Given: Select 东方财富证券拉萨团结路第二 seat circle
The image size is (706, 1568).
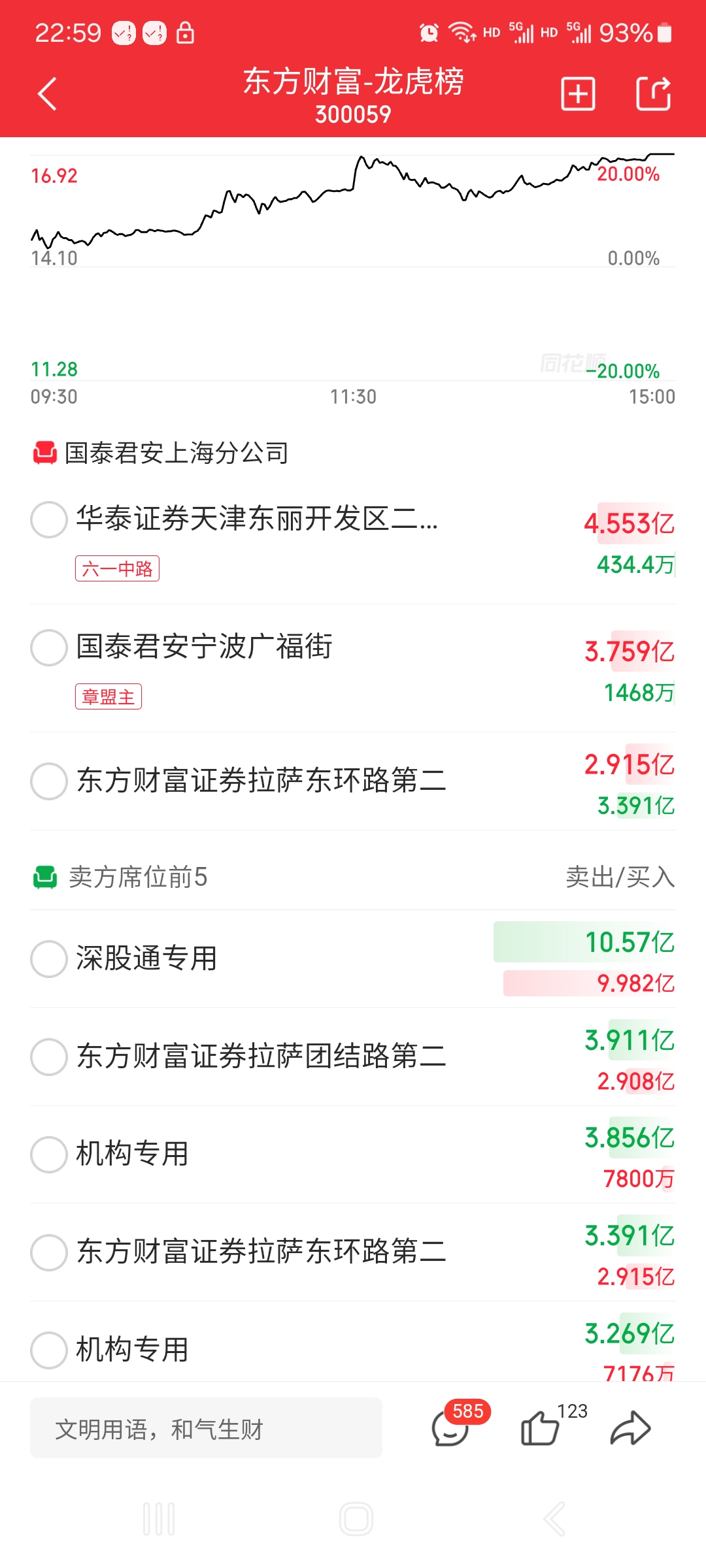Looking at the screenshot, I should click(x=49, y=1056).
